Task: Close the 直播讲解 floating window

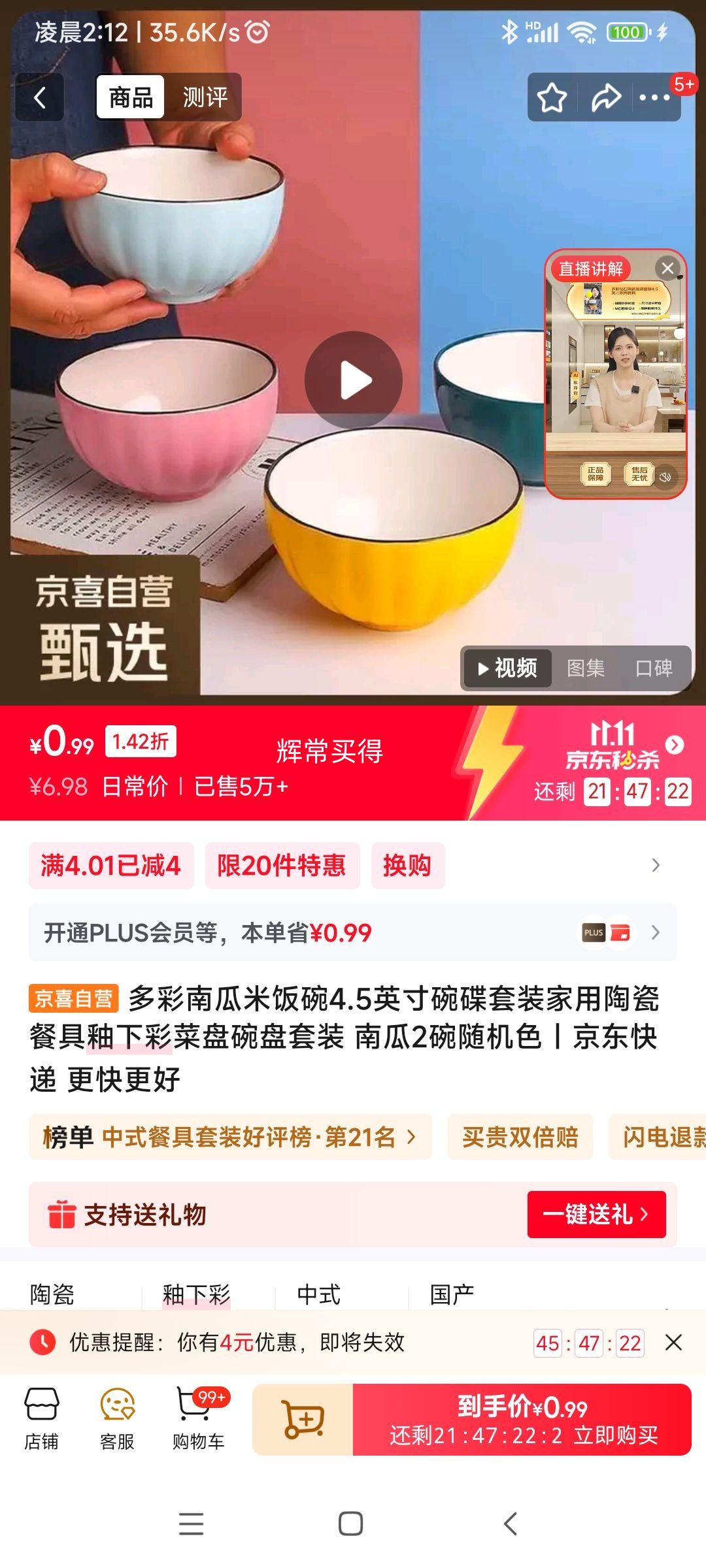Action: point(667,268)
